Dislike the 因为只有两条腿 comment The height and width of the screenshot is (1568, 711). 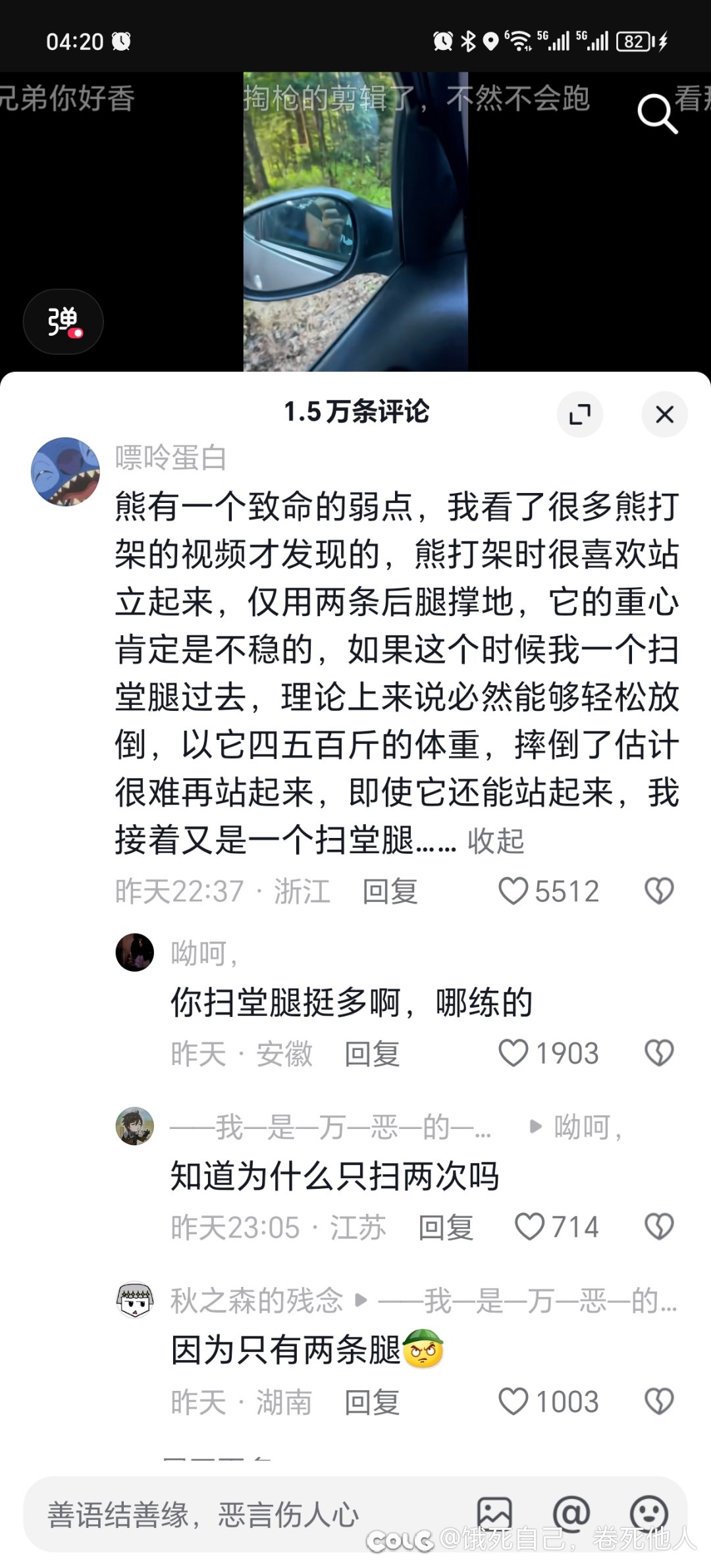[658, 1401]
